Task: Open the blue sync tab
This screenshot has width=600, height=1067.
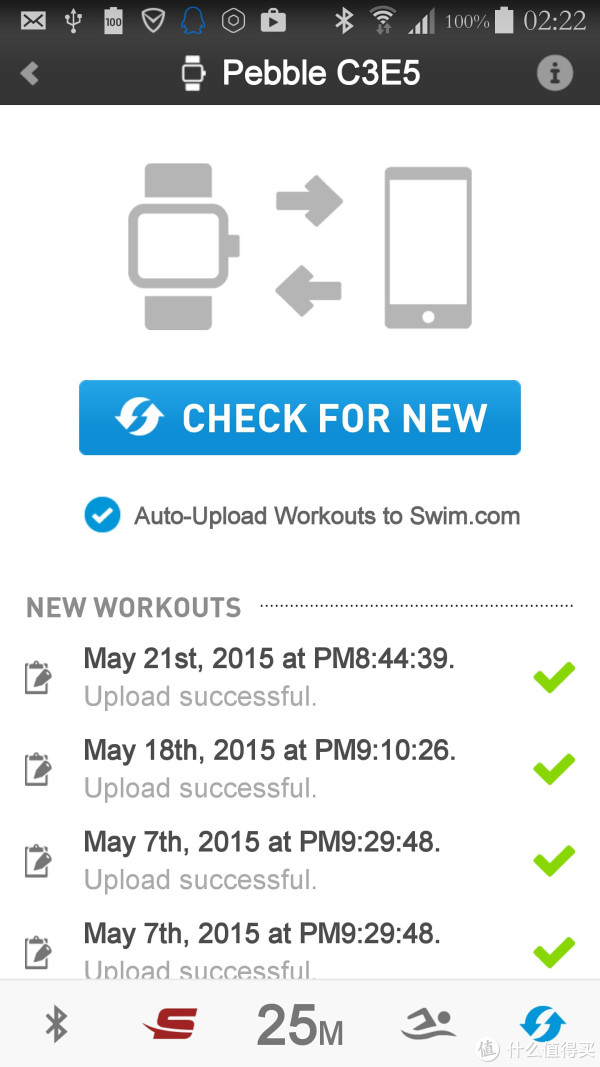Action: point(542,1023)
